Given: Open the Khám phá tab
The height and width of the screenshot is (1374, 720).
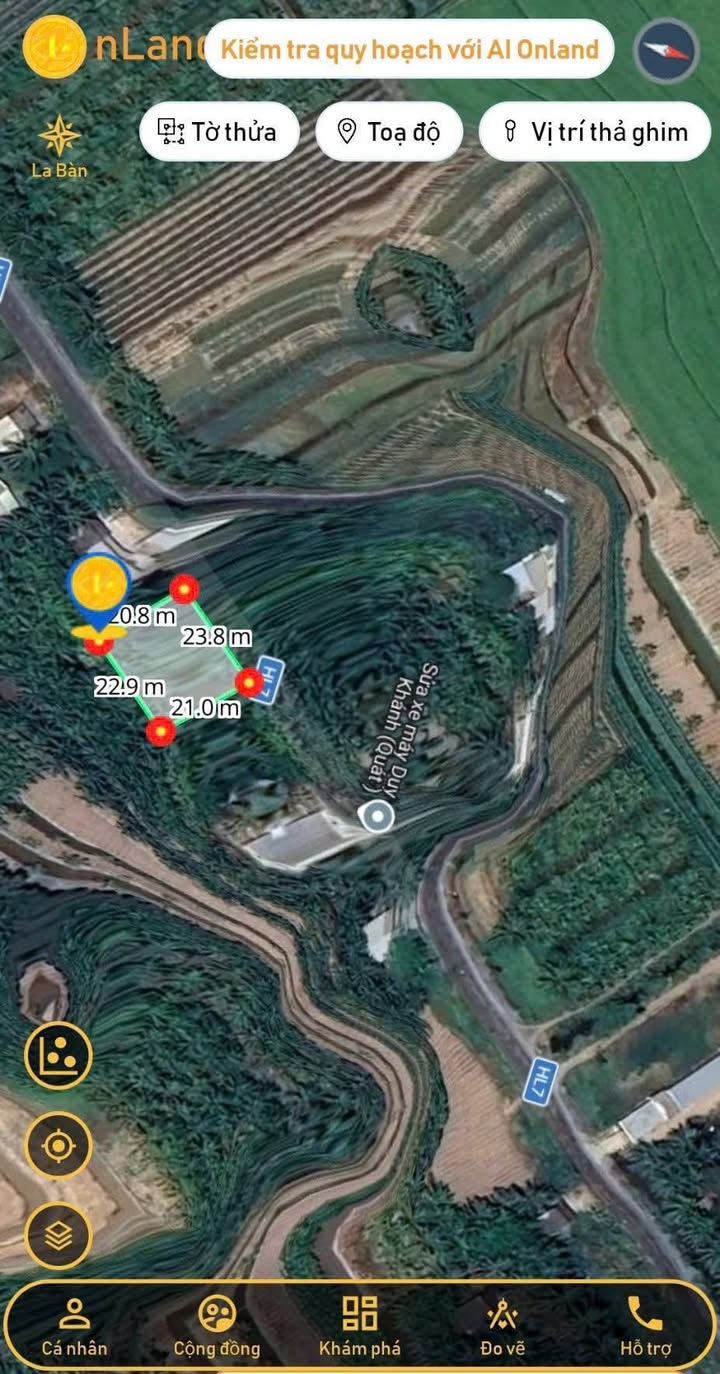Looking at the screenshot, I should pos(360,1328).
